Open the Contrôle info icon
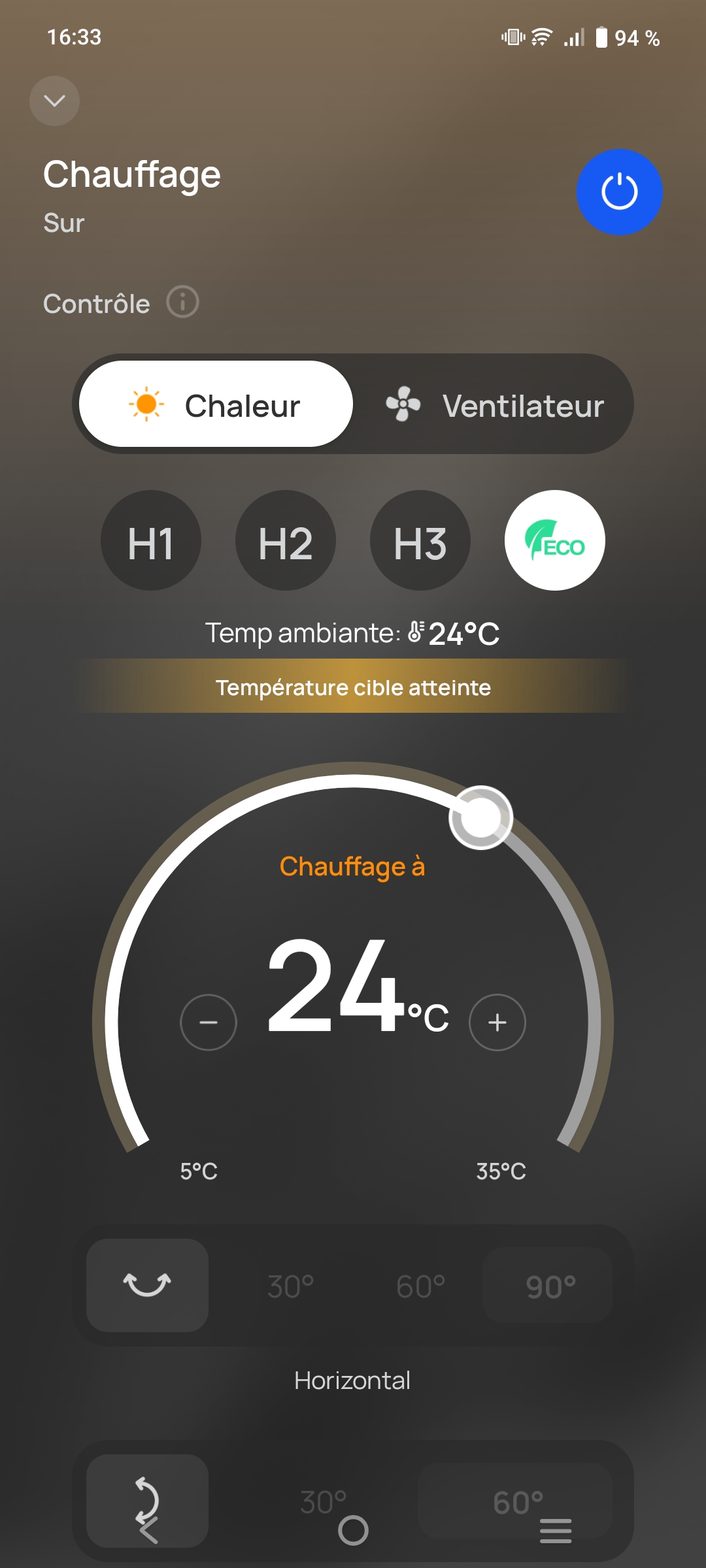706x1568 pixels. click(182, 302)
